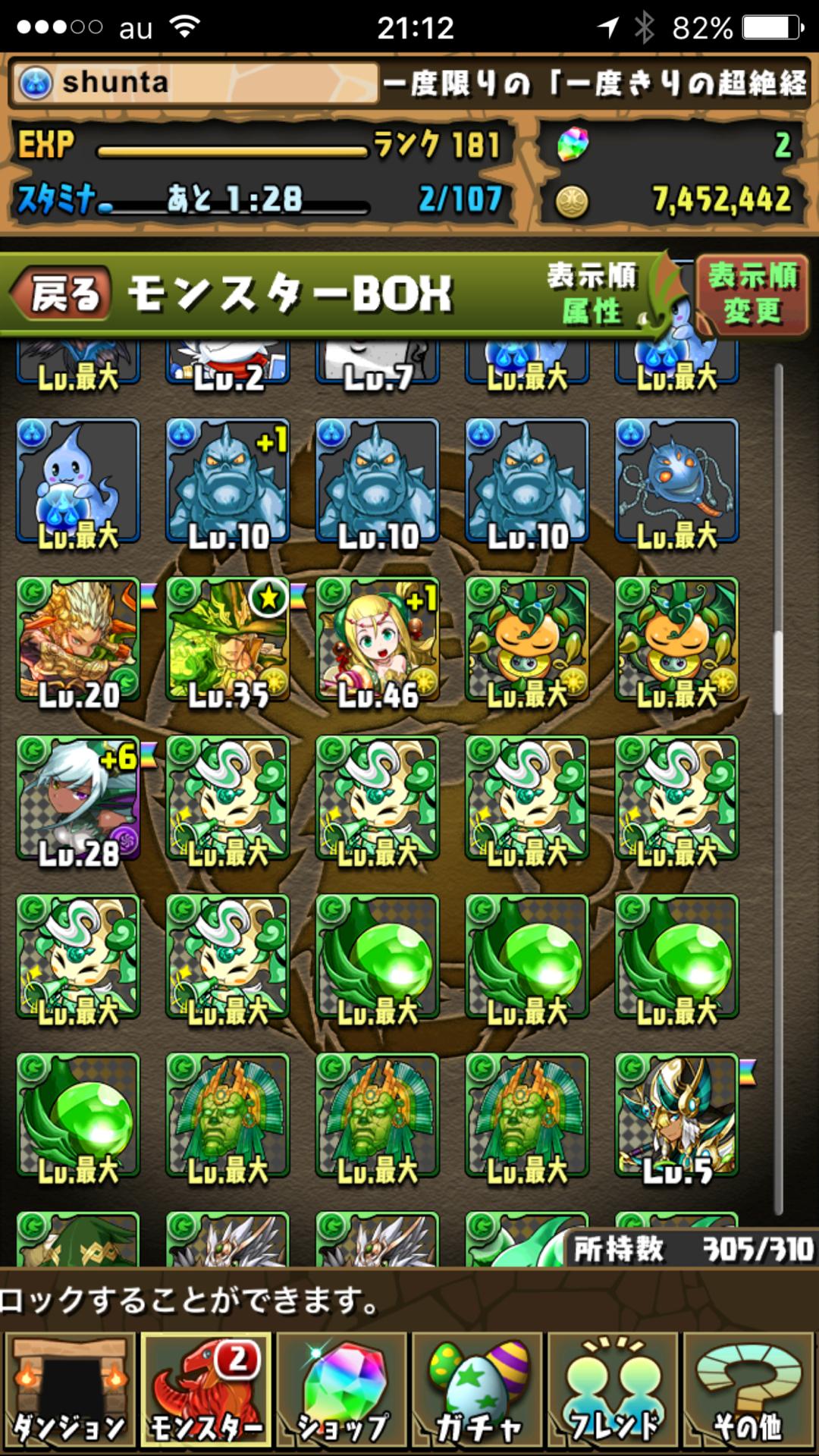Select the green monster at Lv.35
This screenshot has height=1456, width=819.
coord(227,640)
